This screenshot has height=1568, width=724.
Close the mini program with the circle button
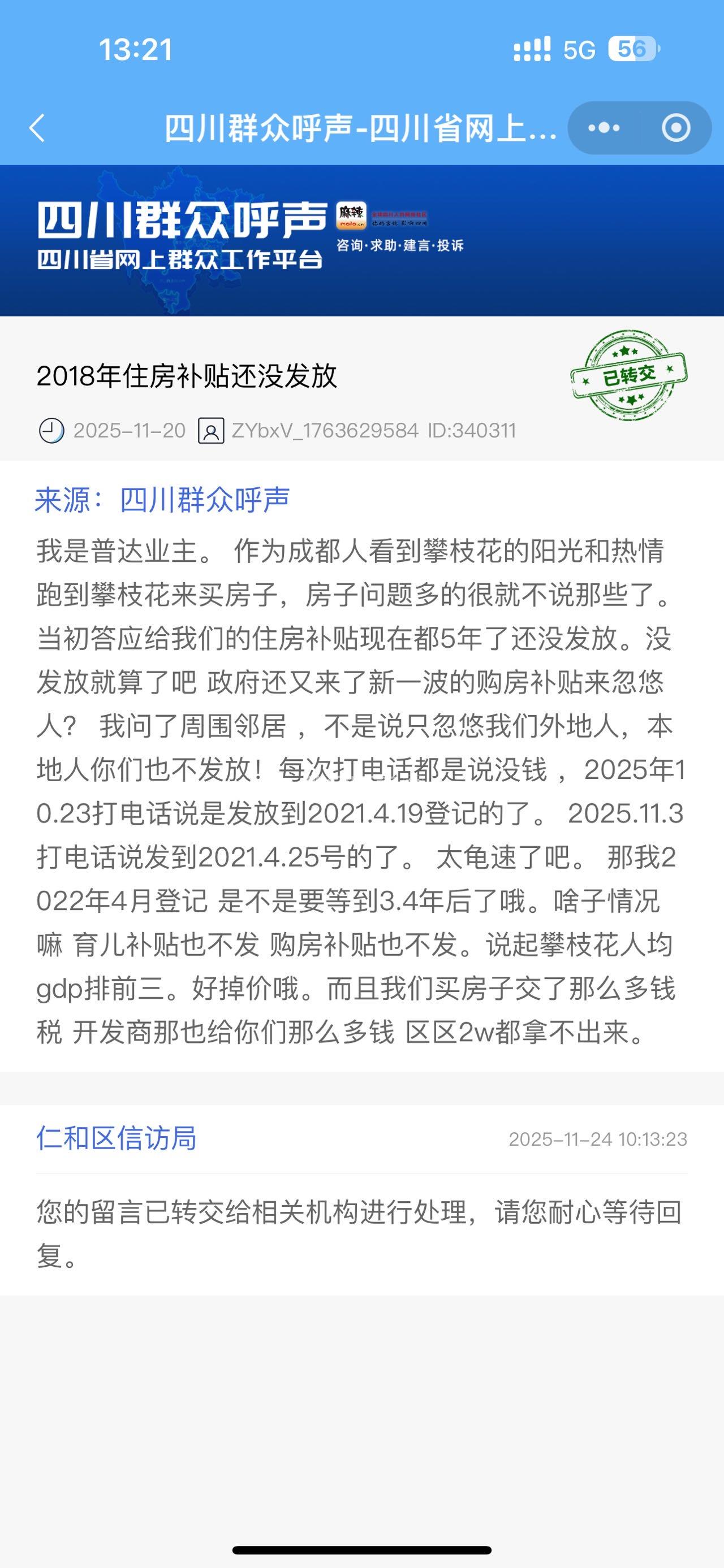pyautogui.click(x=675, y=128)
